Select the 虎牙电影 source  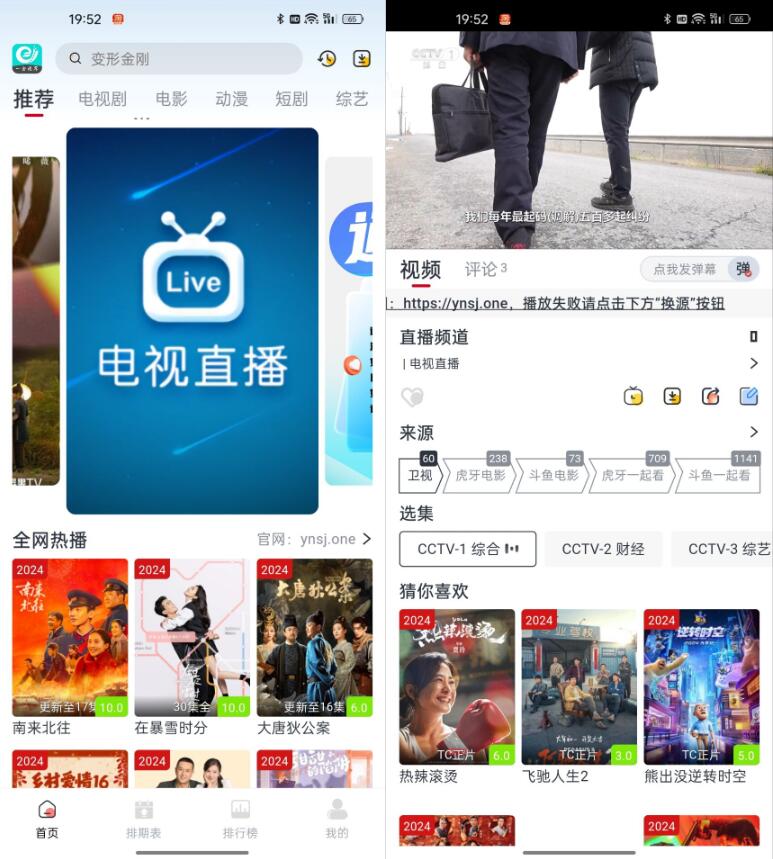[479, 476]
